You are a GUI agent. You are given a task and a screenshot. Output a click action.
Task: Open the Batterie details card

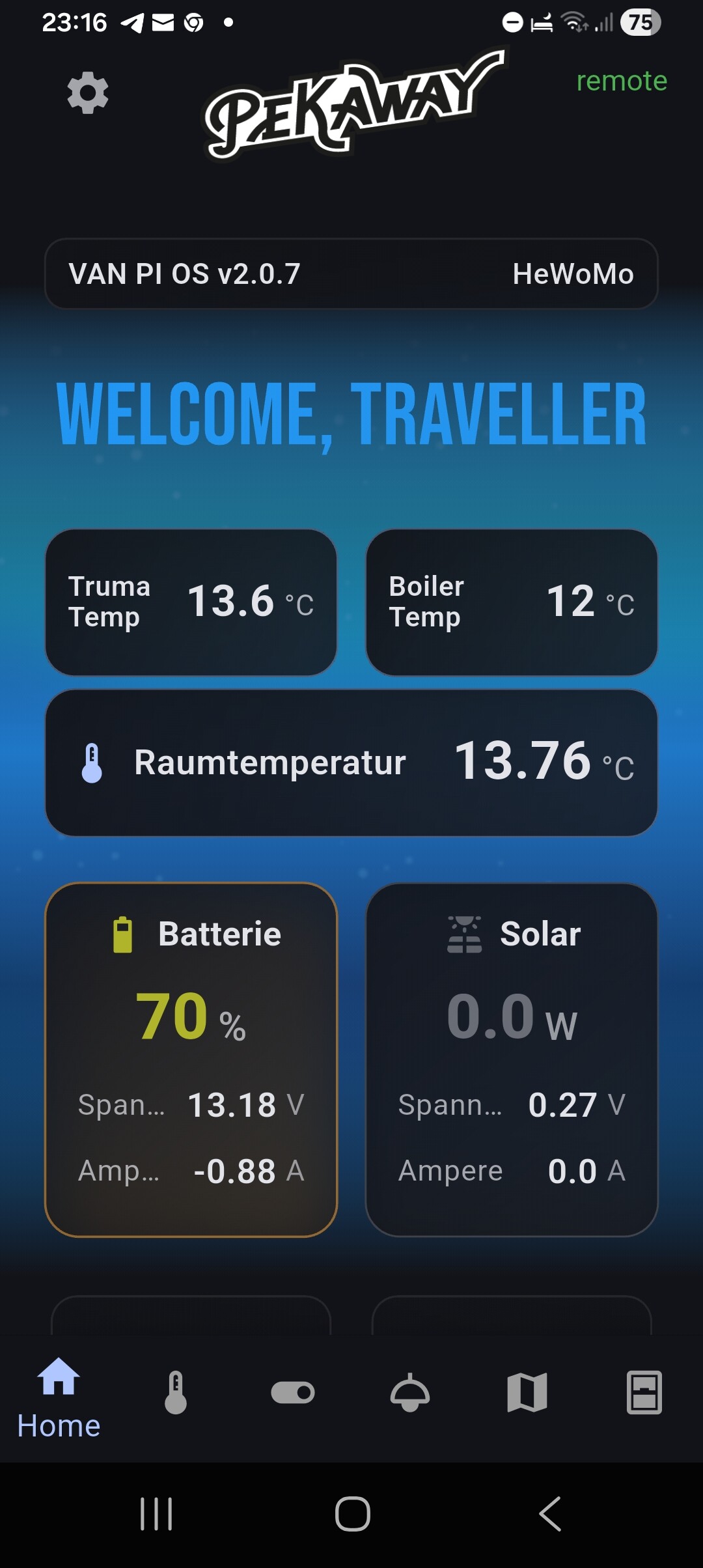point(191,1059)
